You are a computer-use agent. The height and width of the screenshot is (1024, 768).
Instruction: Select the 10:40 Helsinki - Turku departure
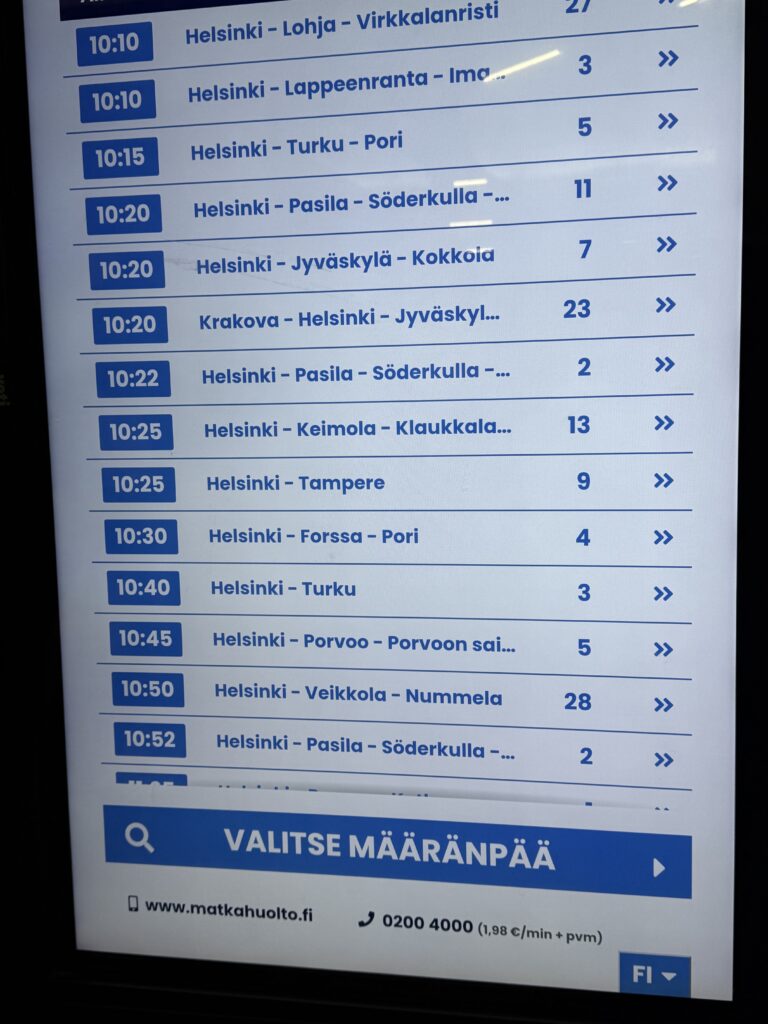[393, 593]
